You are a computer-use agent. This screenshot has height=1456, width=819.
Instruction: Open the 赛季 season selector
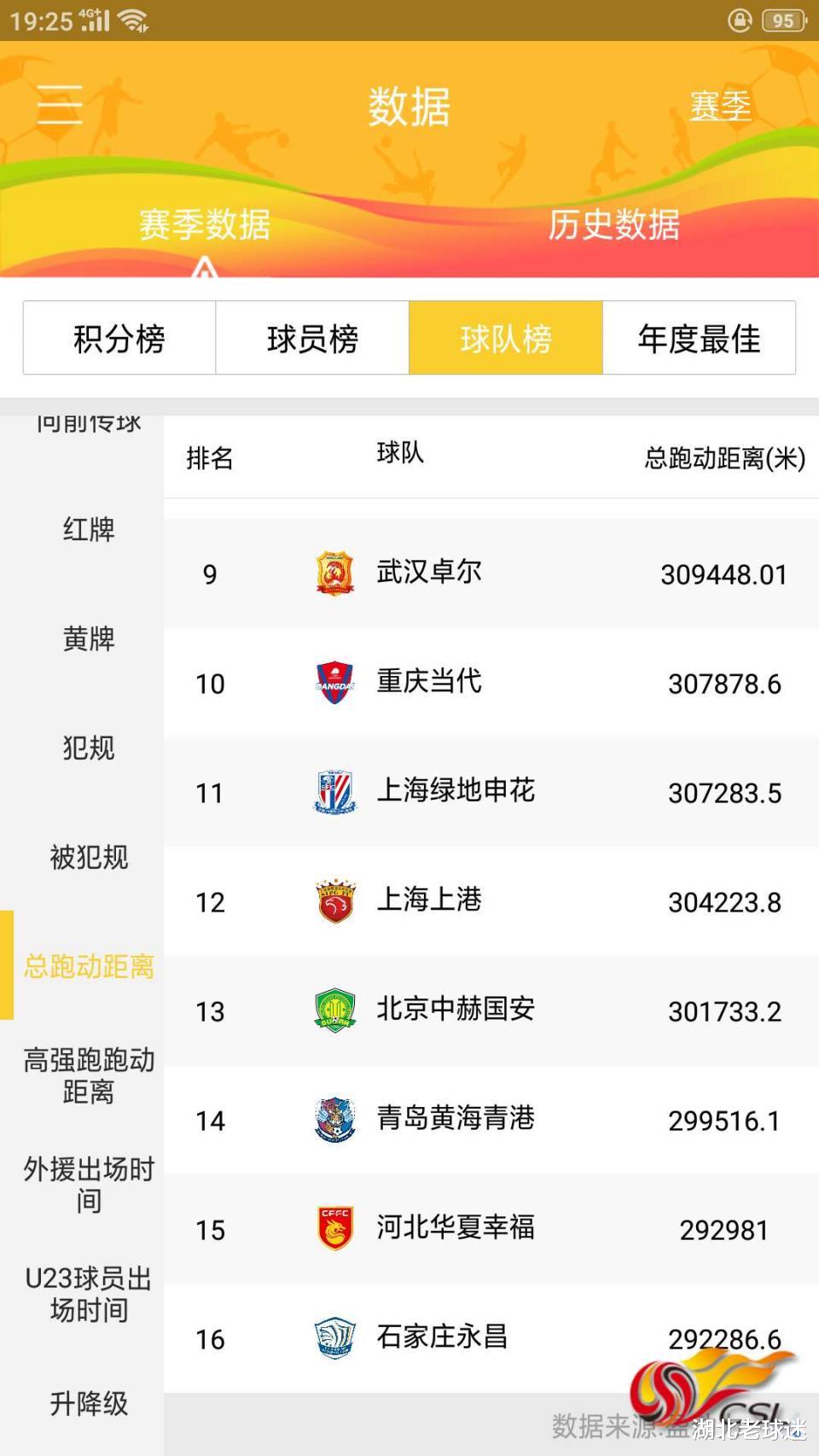click(x=721, y=108)
